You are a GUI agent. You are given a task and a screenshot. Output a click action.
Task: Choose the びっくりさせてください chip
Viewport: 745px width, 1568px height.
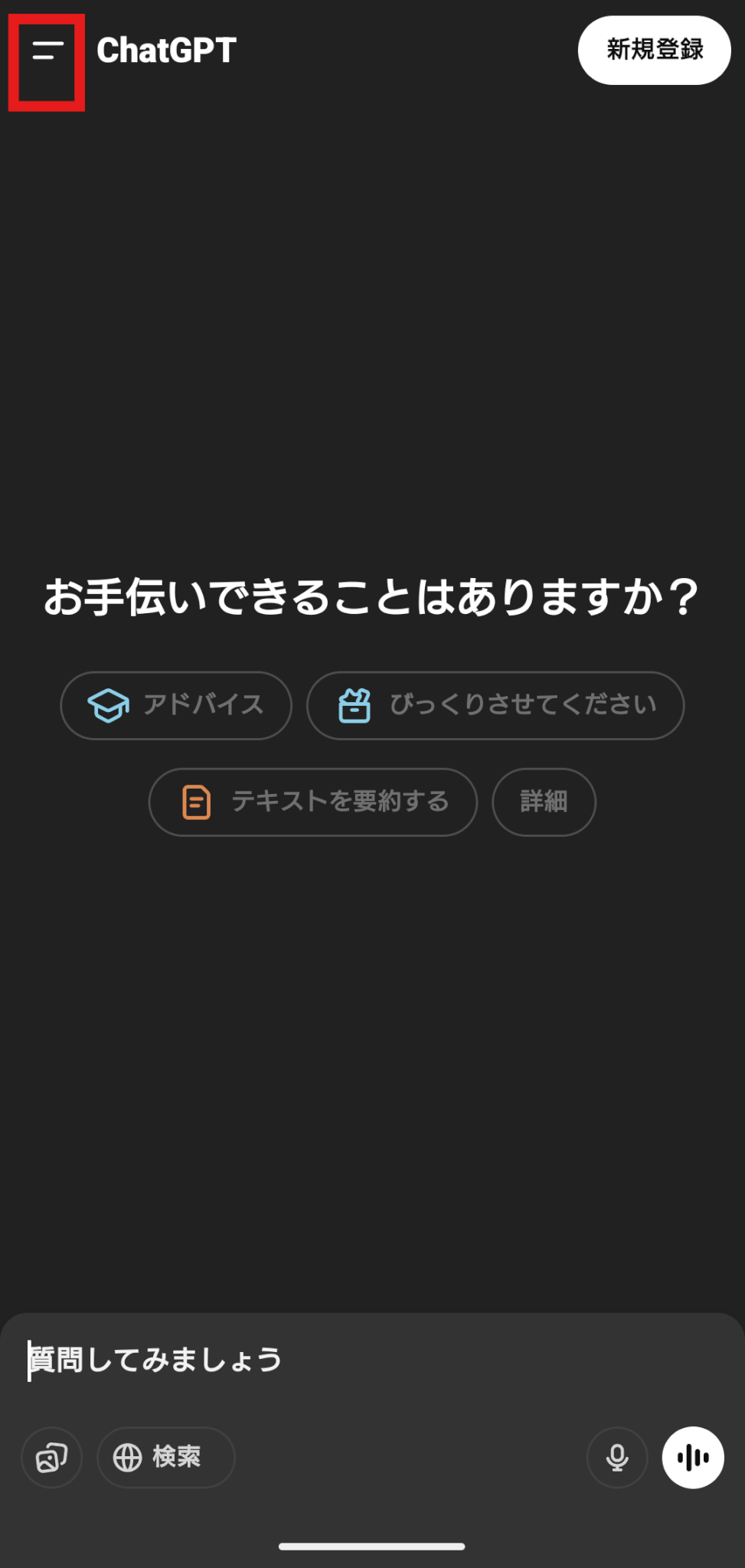click(x=495, y=705)
